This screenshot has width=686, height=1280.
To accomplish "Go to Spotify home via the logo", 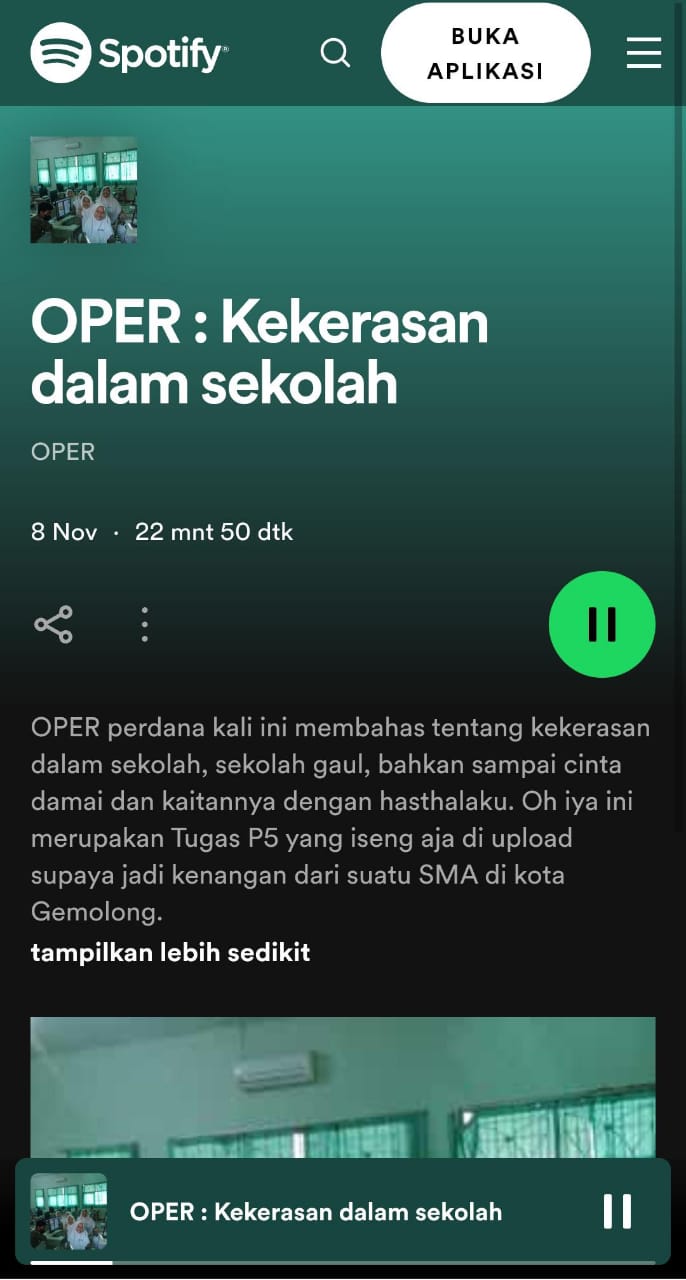I will [129, 53].
